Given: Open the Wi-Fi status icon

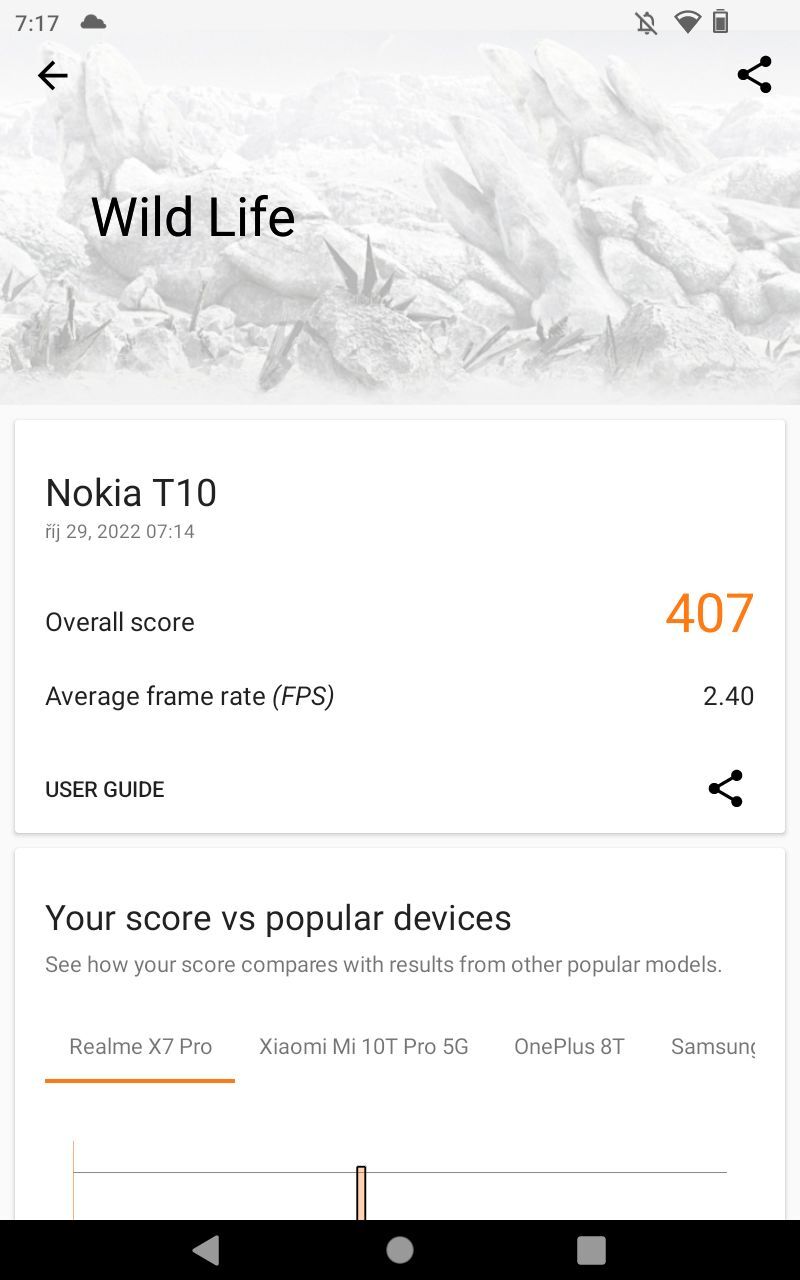Looking at the screenshot, I should [x=686, y=22].
